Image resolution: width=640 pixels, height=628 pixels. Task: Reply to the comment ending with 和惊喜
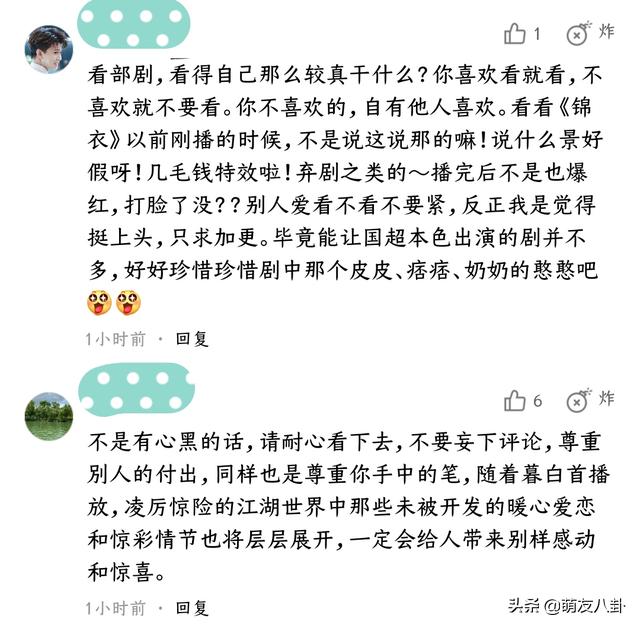point(192,607)
